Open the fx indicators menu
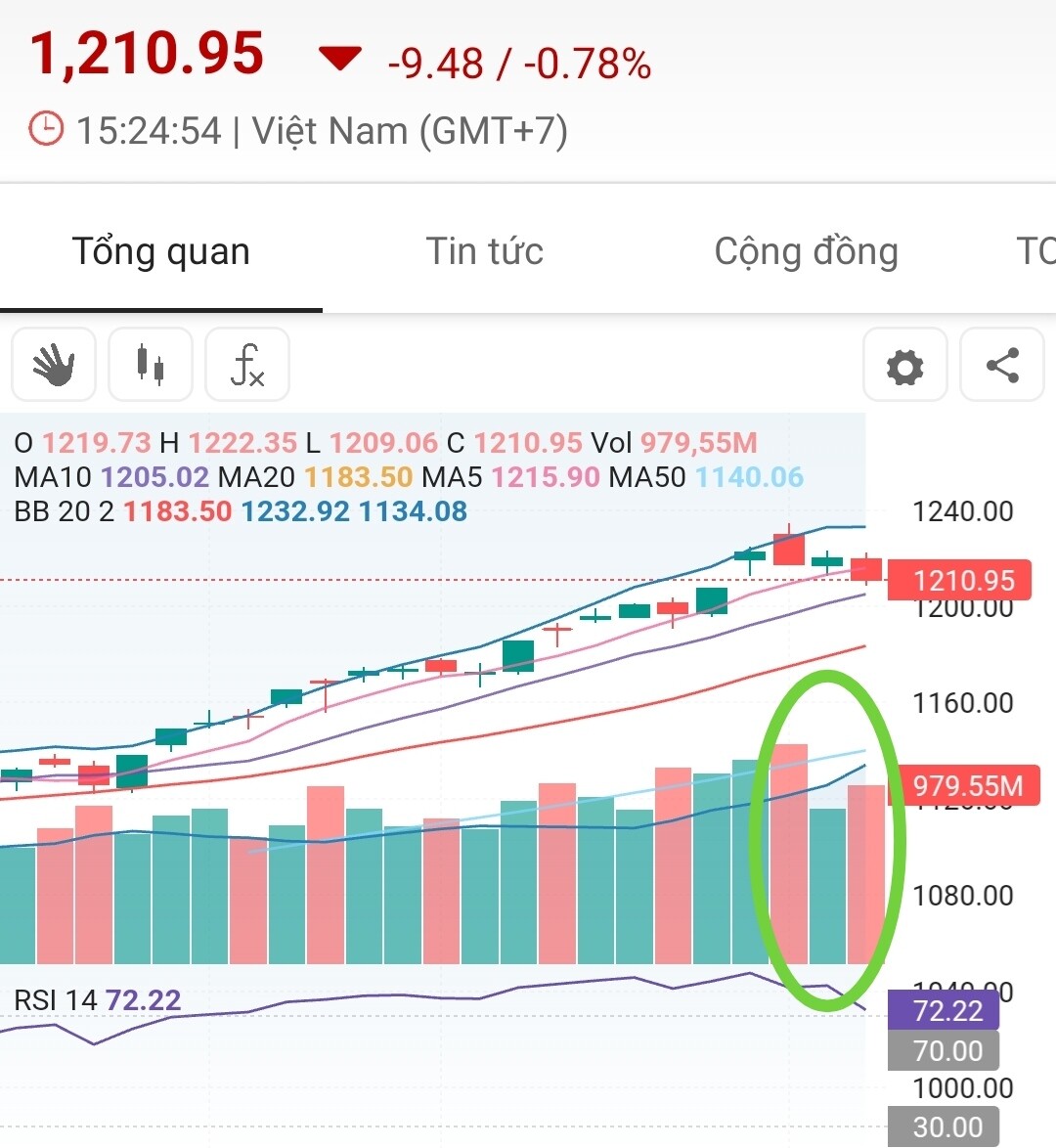The image size is (1056, 1148). [x=247, y=365]
